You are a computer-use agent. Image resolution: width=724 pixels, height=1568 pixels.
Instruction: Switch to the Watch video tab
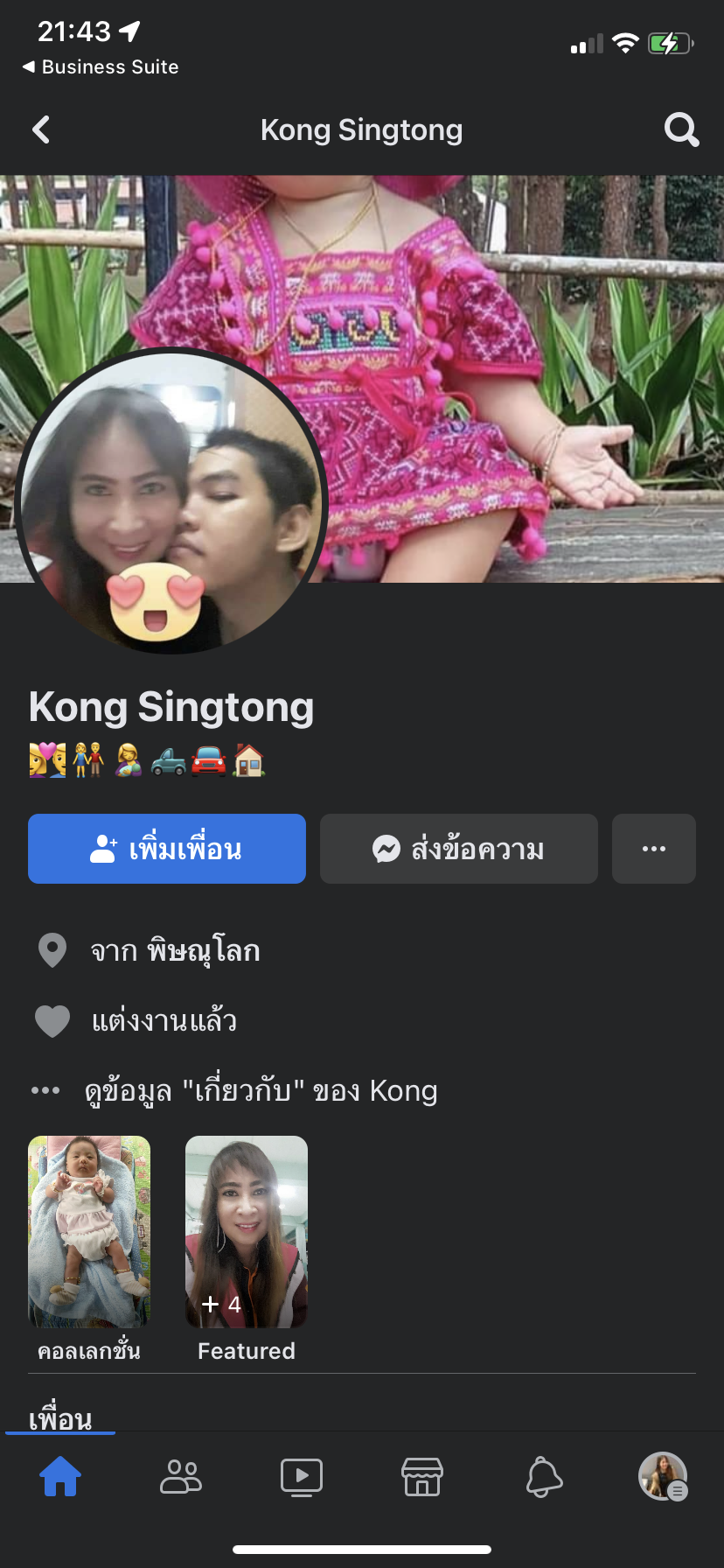click(x=302, y=1477)
